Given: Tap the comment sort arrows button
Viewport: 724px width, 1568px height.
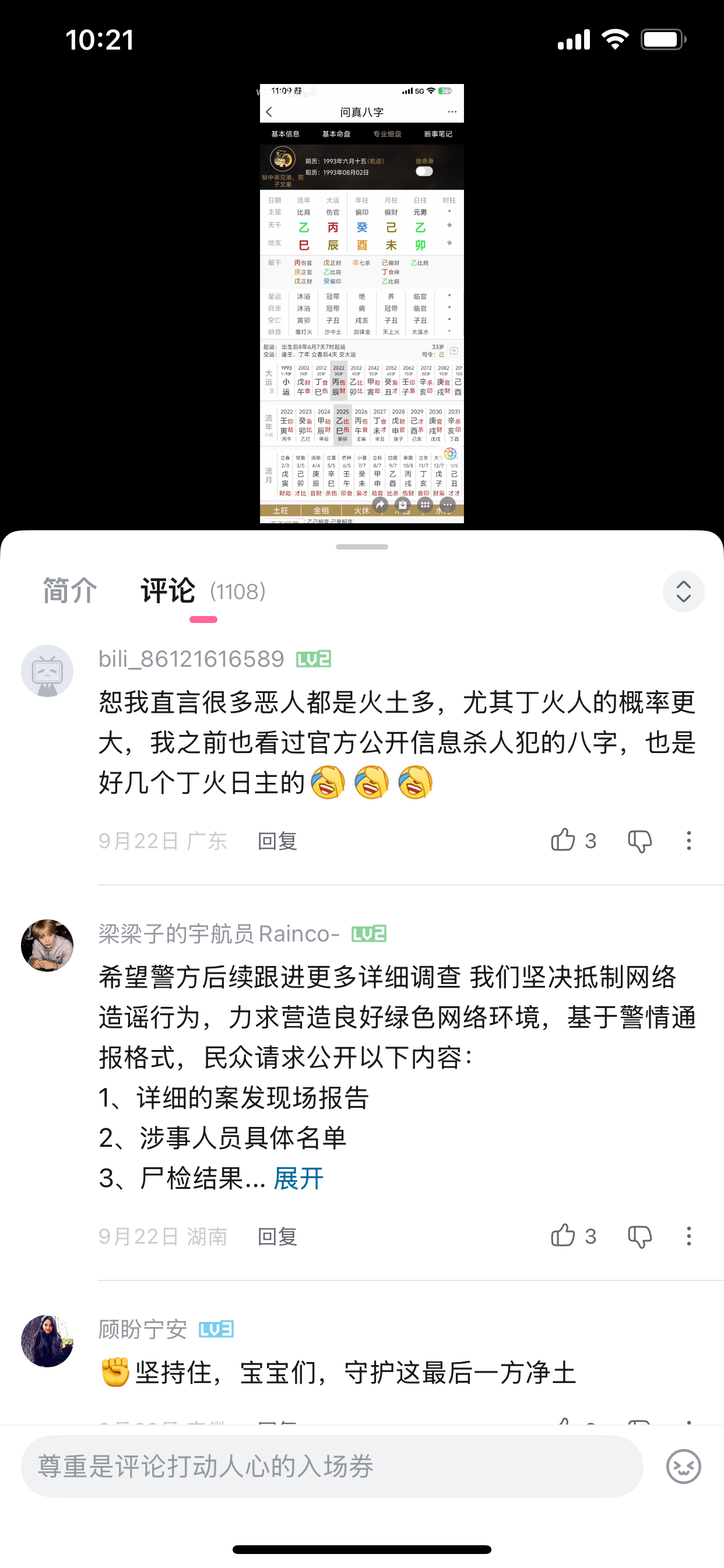Looking at the screenshot, I should pyautogui.click(x=683, y=591).
